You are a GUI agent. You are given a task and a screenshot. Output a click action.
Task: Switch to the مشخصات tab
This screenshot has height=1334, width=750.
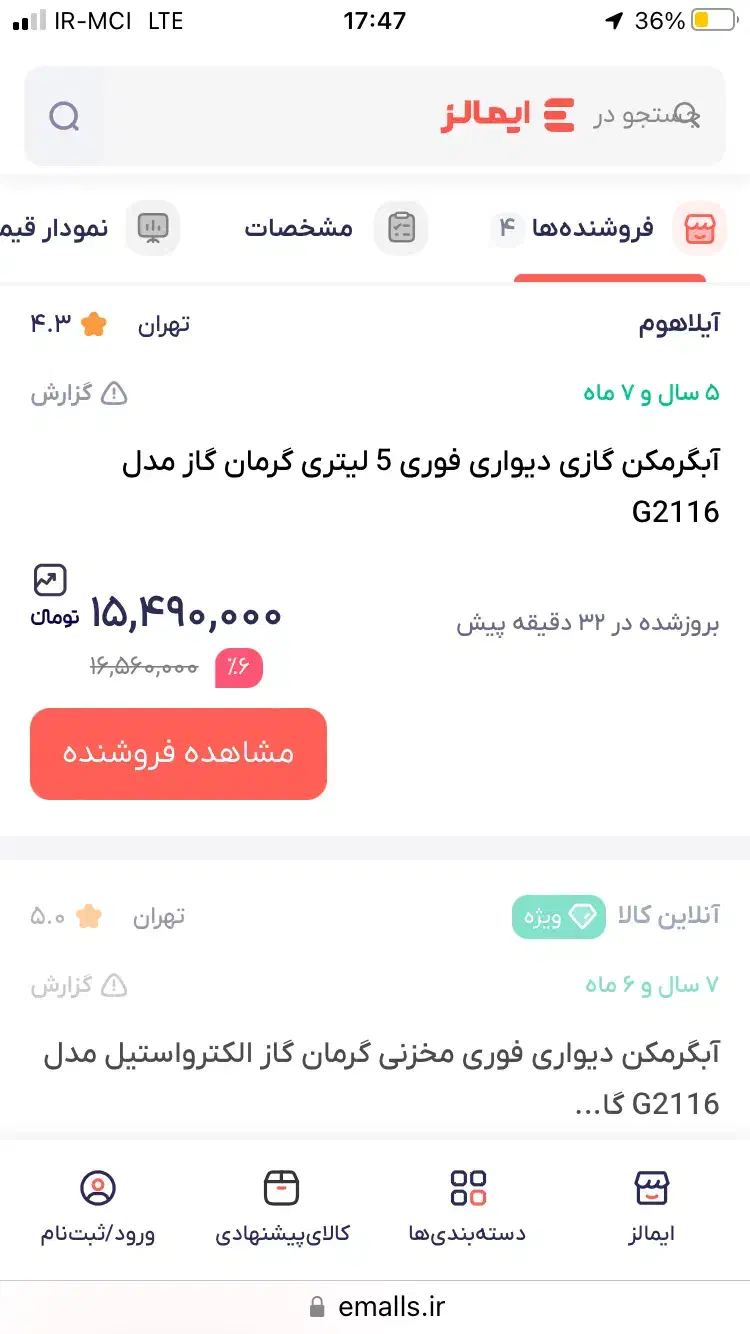[x=335, y=228]
